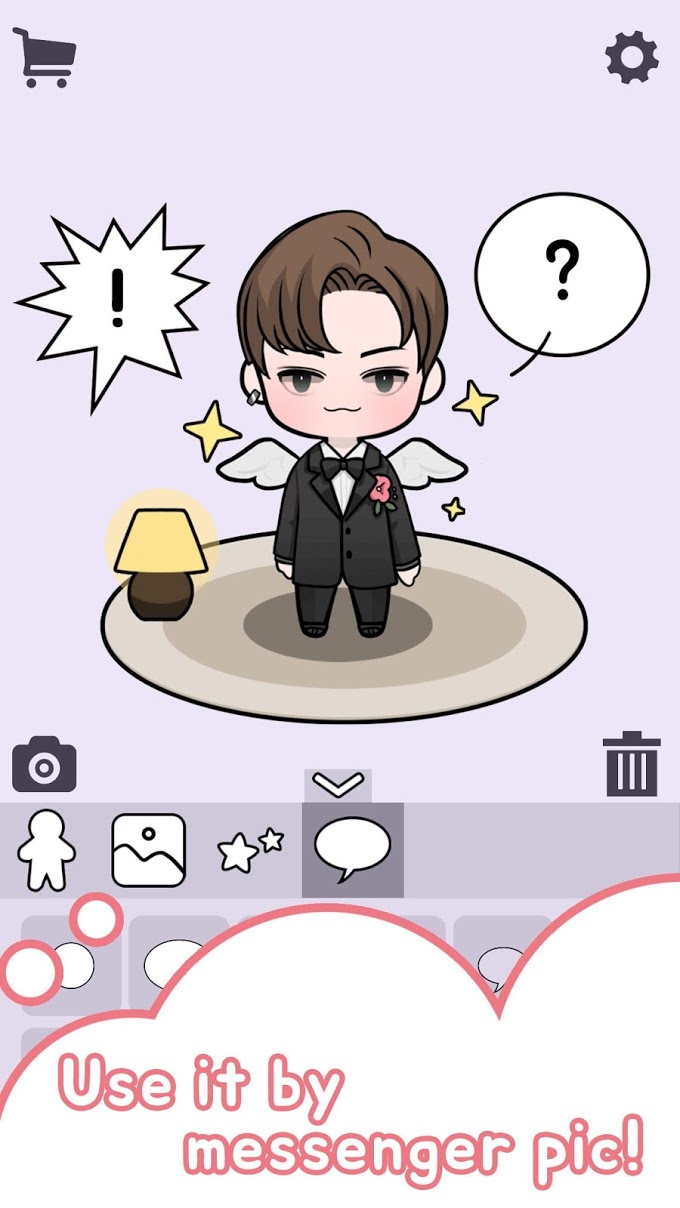Switch to the background picture tab
The width and height of the screenshot is (680, 1208).
(149, 850)
